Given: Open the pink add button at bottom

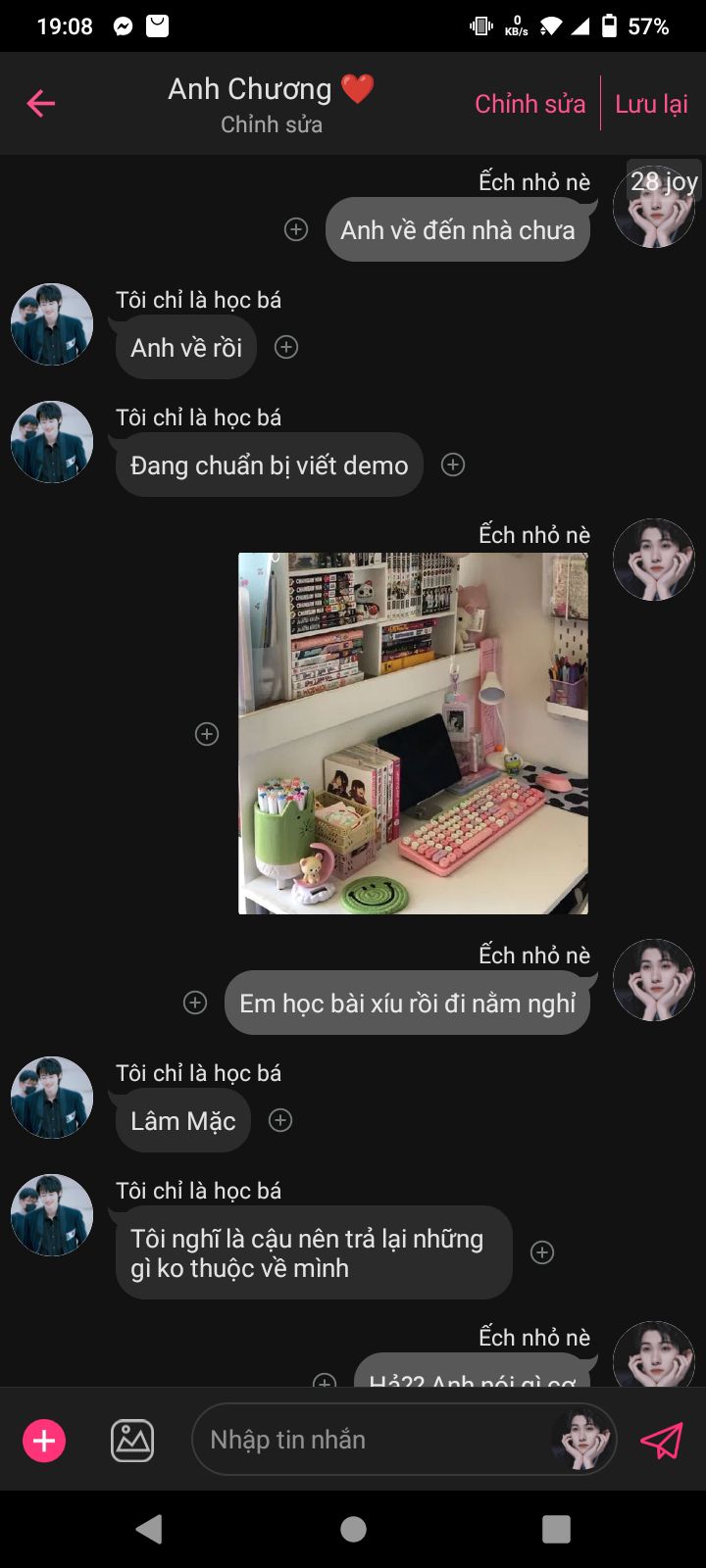Looking at the screenshot, I should (44, 1441).
